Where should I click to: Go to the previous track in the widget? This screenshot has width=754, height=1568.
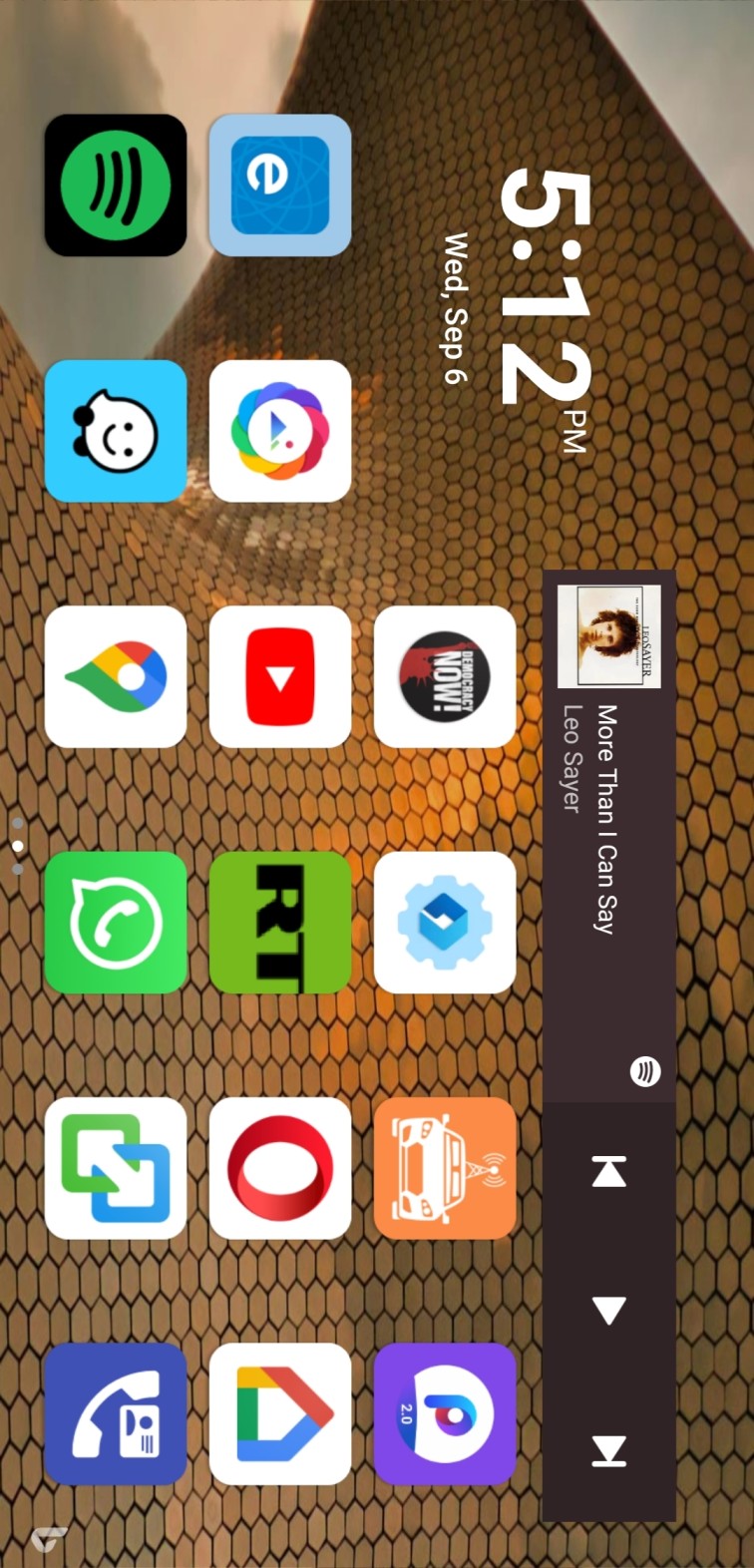point(609,1172)
